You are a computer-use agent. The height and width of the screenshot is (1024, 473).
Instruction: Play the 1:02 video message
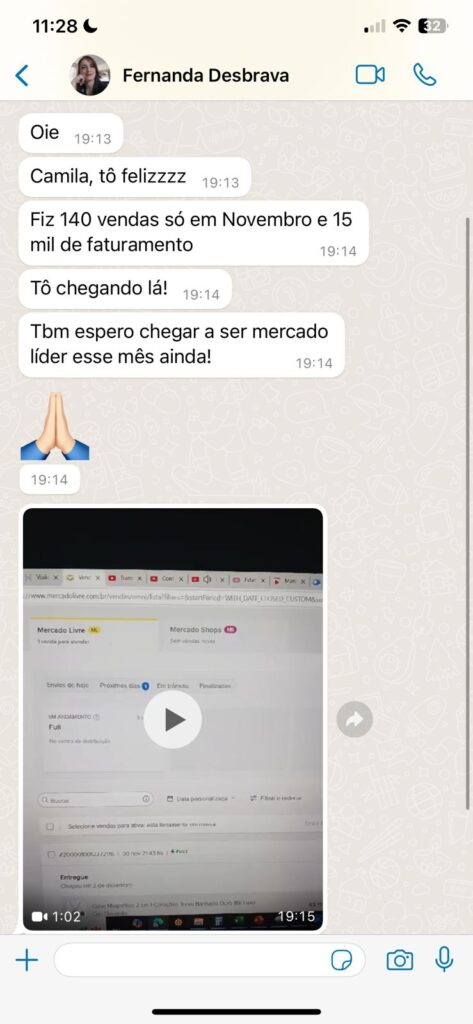[x=172, y=719]
